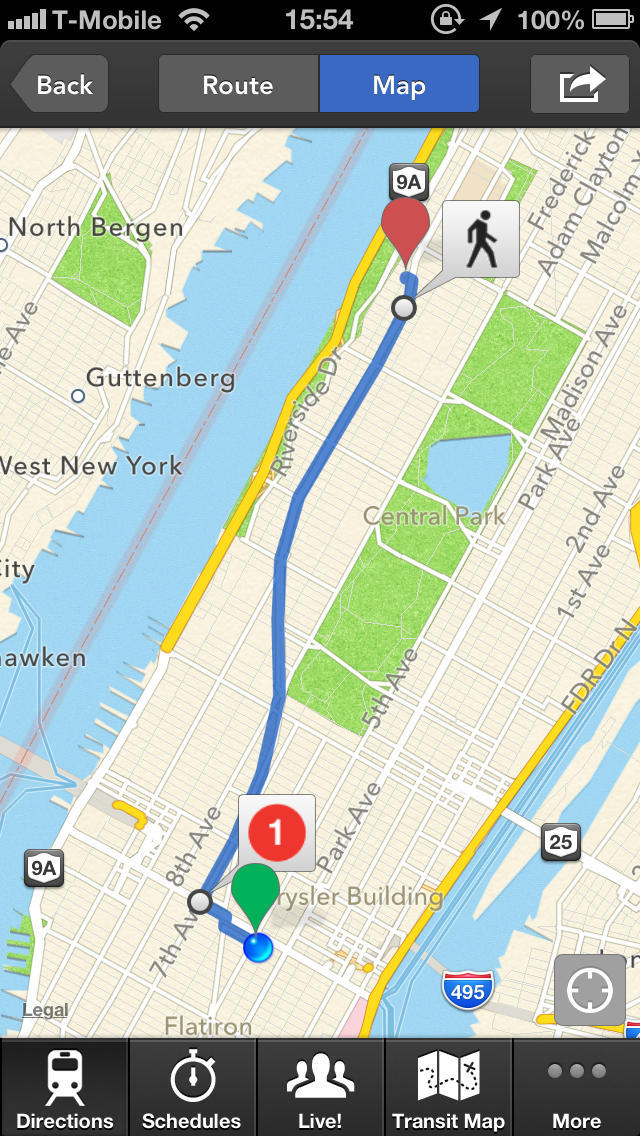Image resolution: width=640 pixels, height=1136 pixels.
Task: Open the More tab
Action: click(x=577, y=1088)
